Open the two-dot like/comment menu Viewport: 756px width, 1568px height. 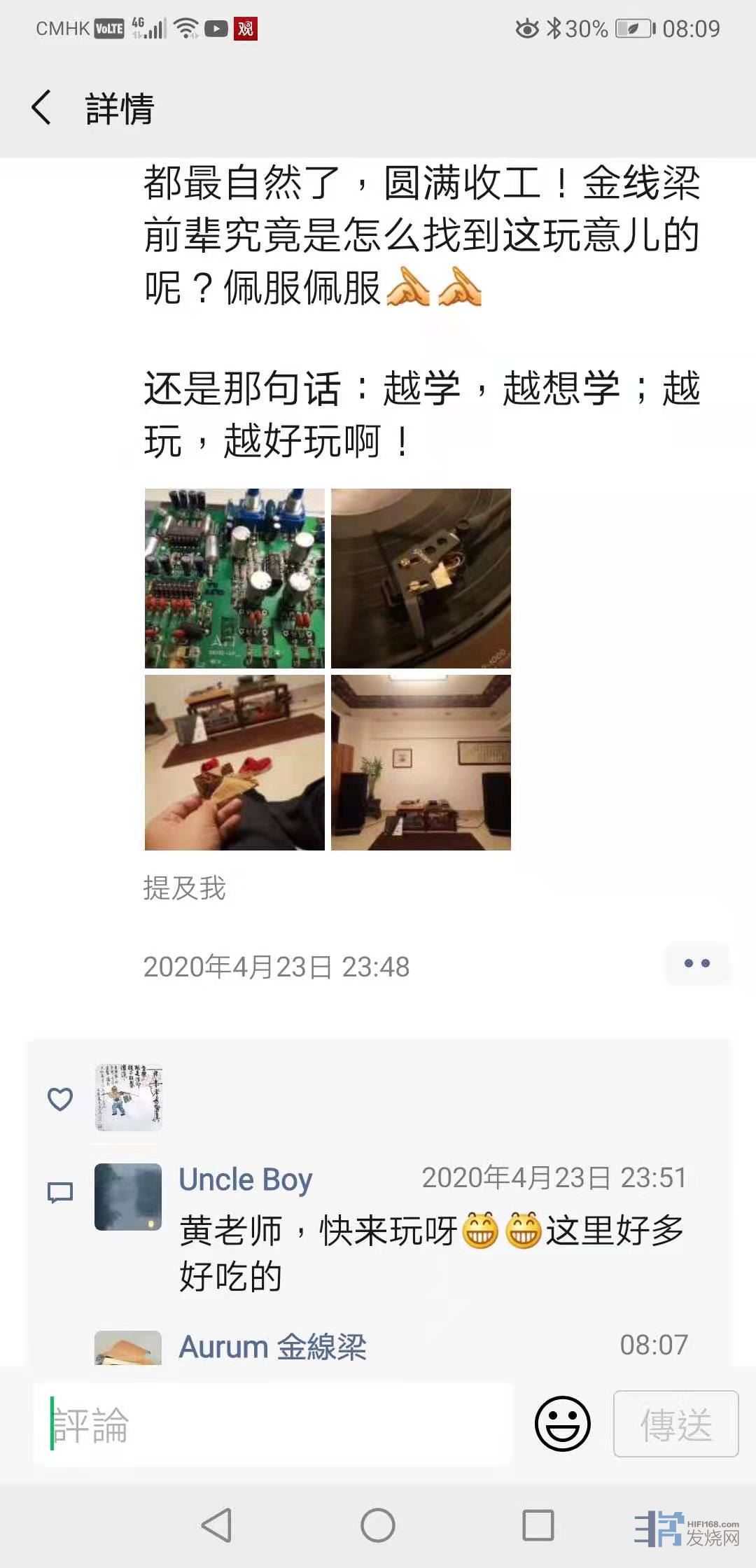696,964
